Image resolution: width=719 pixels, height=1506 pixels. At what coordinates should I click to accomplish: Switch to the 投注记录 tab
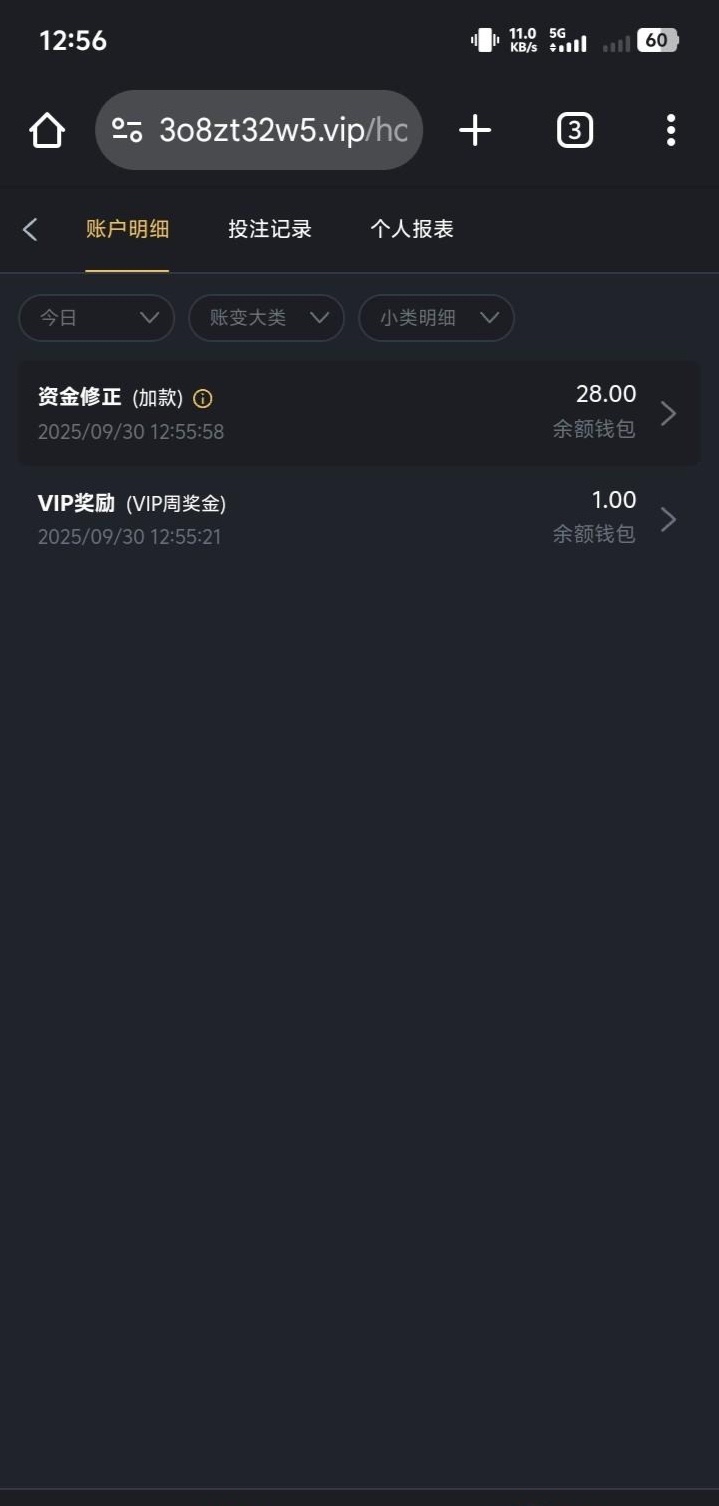point(270,229)
